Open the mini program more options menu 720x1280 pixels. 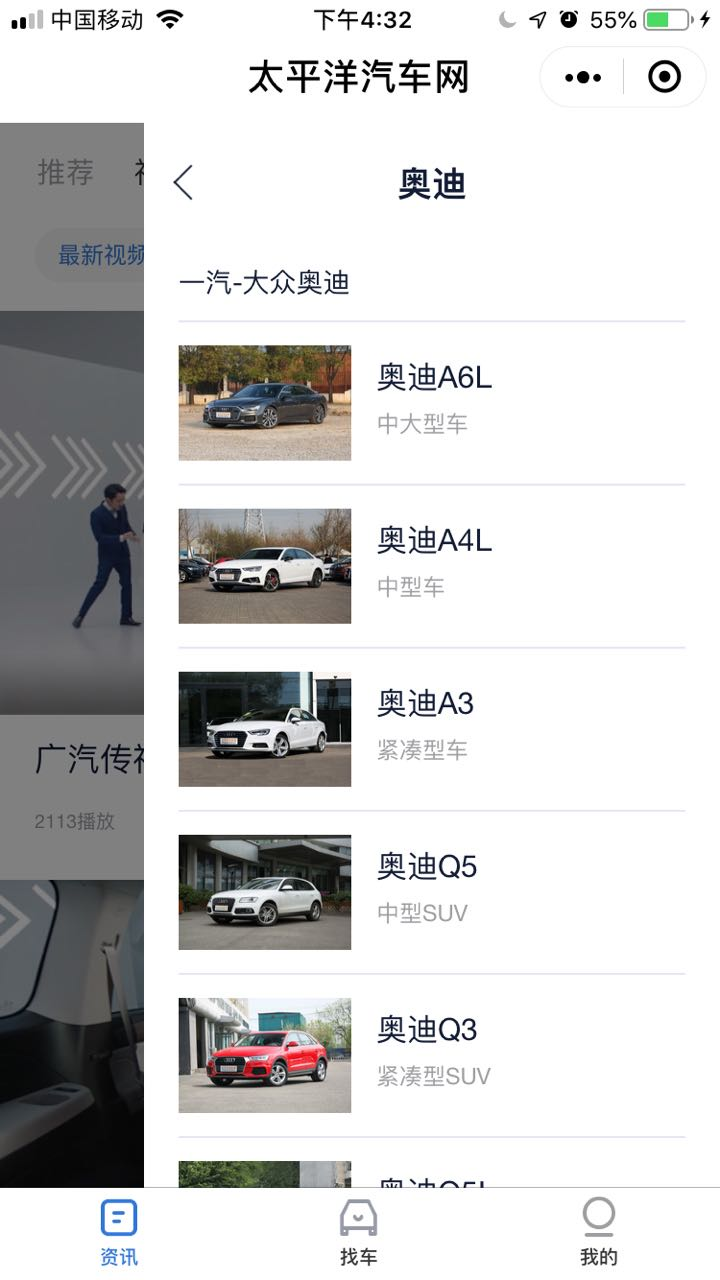[583, 77]
